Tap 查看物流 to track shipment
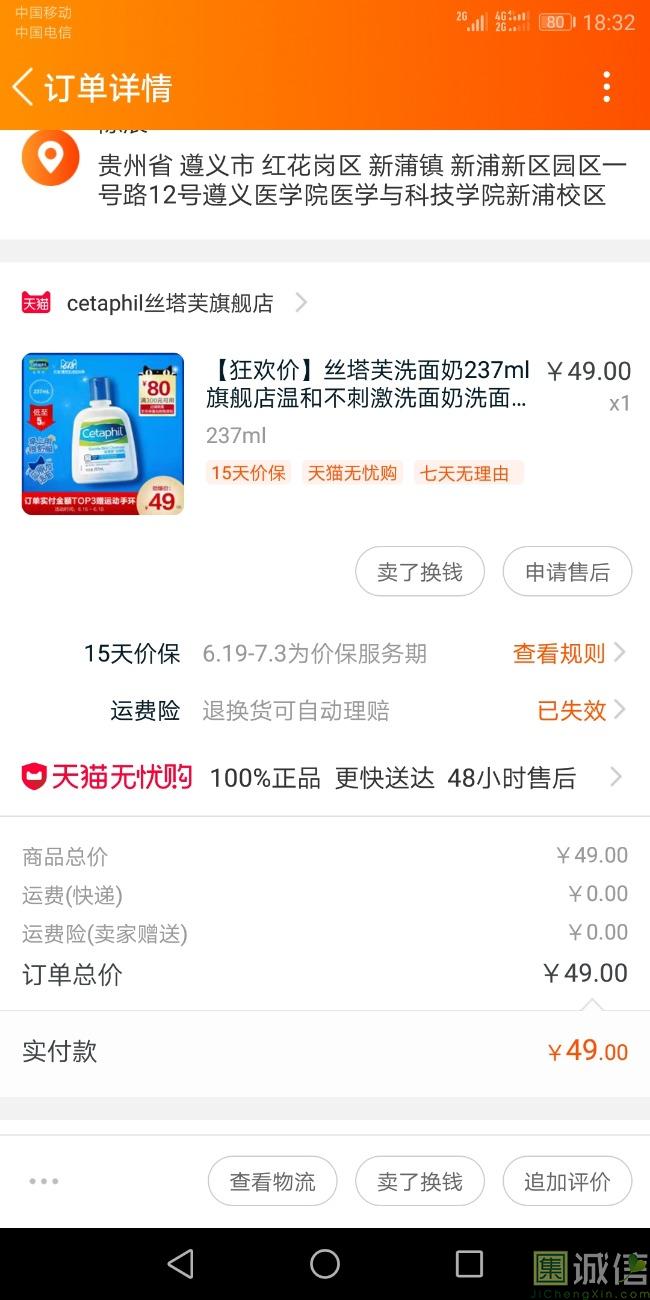This screenshot has width=650, height=1300. 273,1182
